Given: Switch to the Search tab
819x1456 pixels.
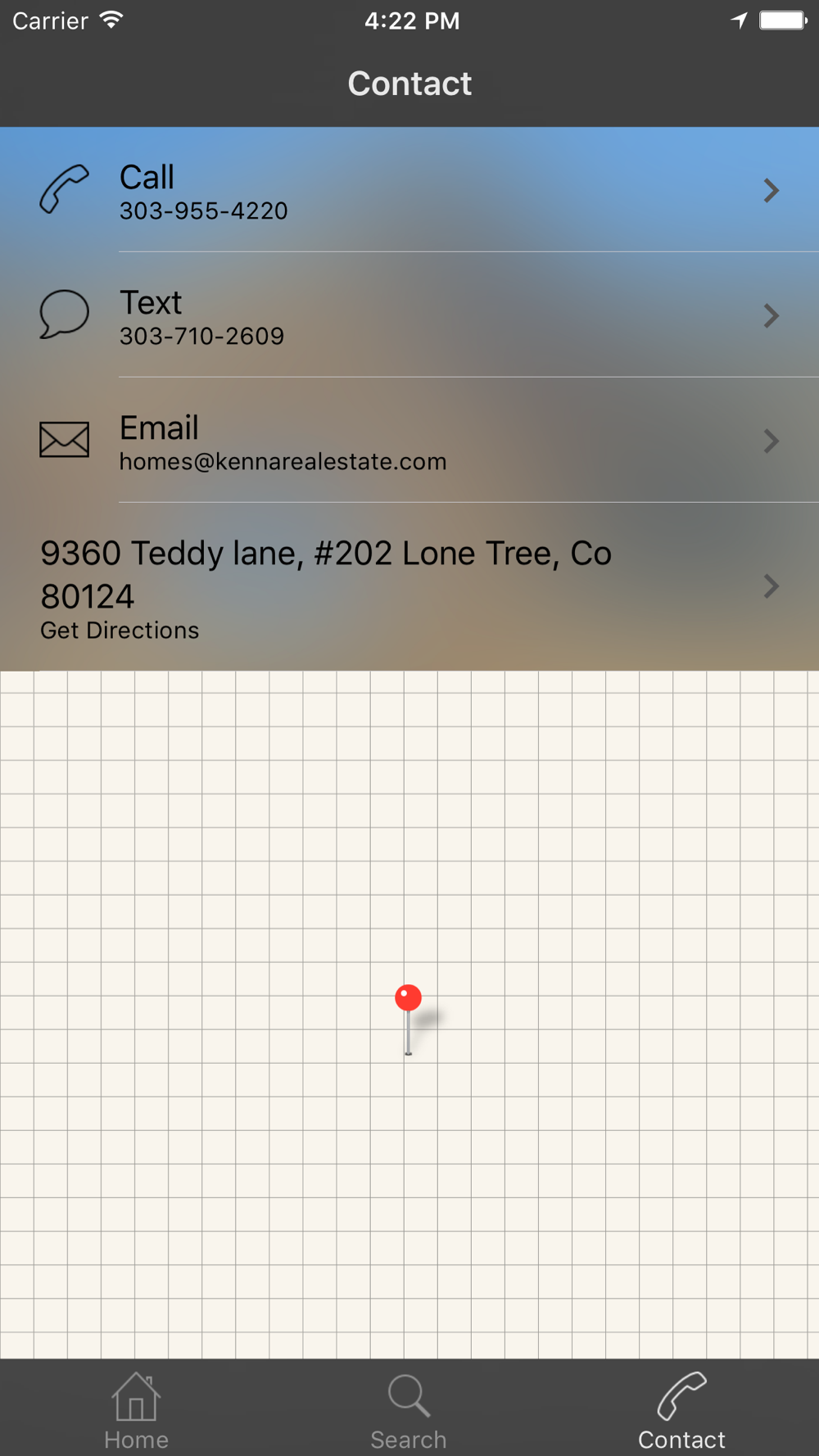Looking at the screenshot, I should (x=409, y=1410).
